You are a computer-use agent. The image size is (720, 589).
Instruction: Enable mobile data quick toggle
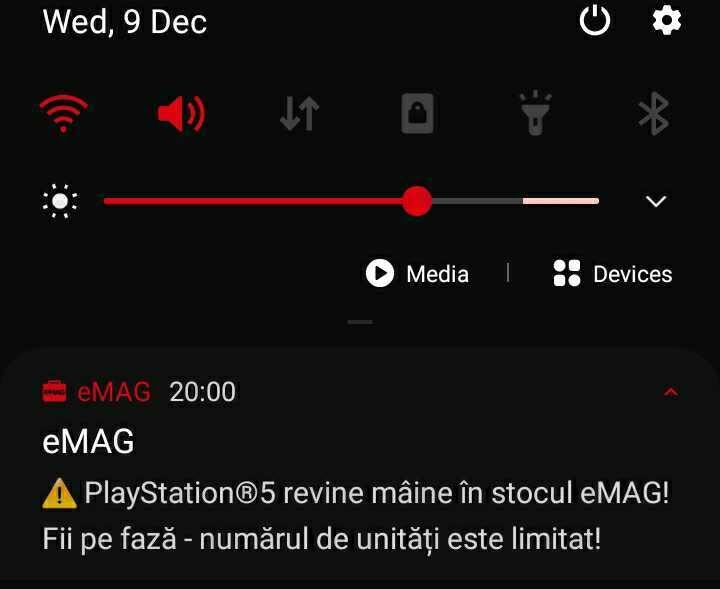299,115
